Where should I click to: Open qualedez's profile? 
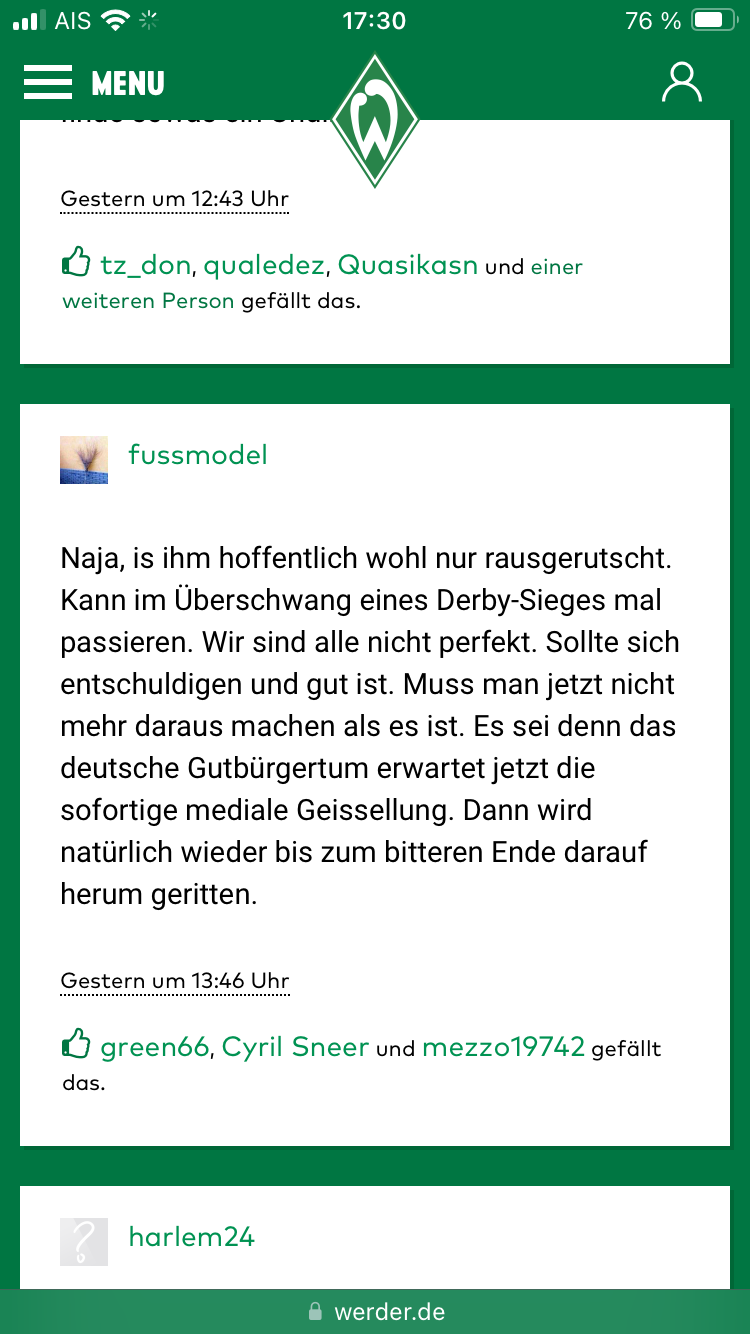click(x=265, y=265)
